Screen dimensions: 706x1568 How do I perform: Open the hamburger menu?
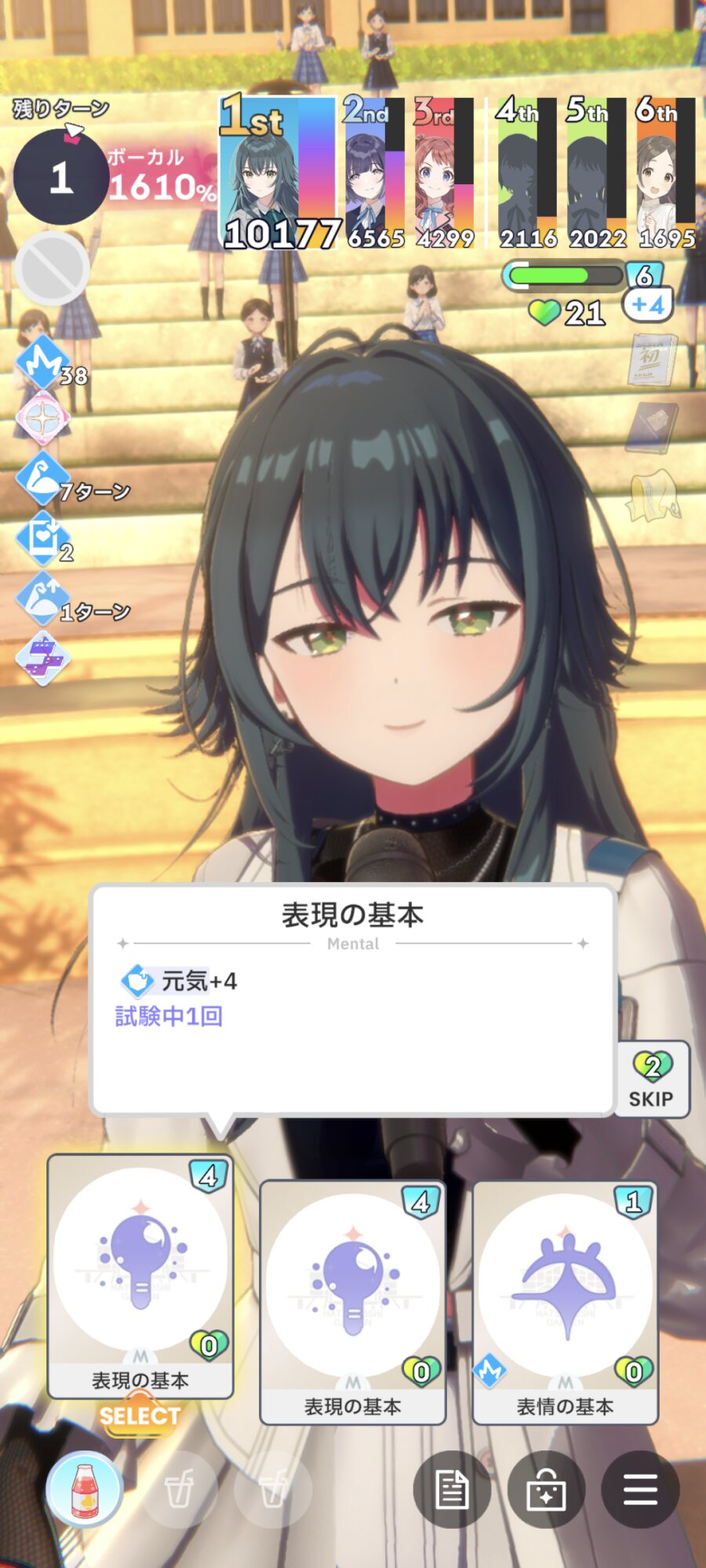(640, 1490)
